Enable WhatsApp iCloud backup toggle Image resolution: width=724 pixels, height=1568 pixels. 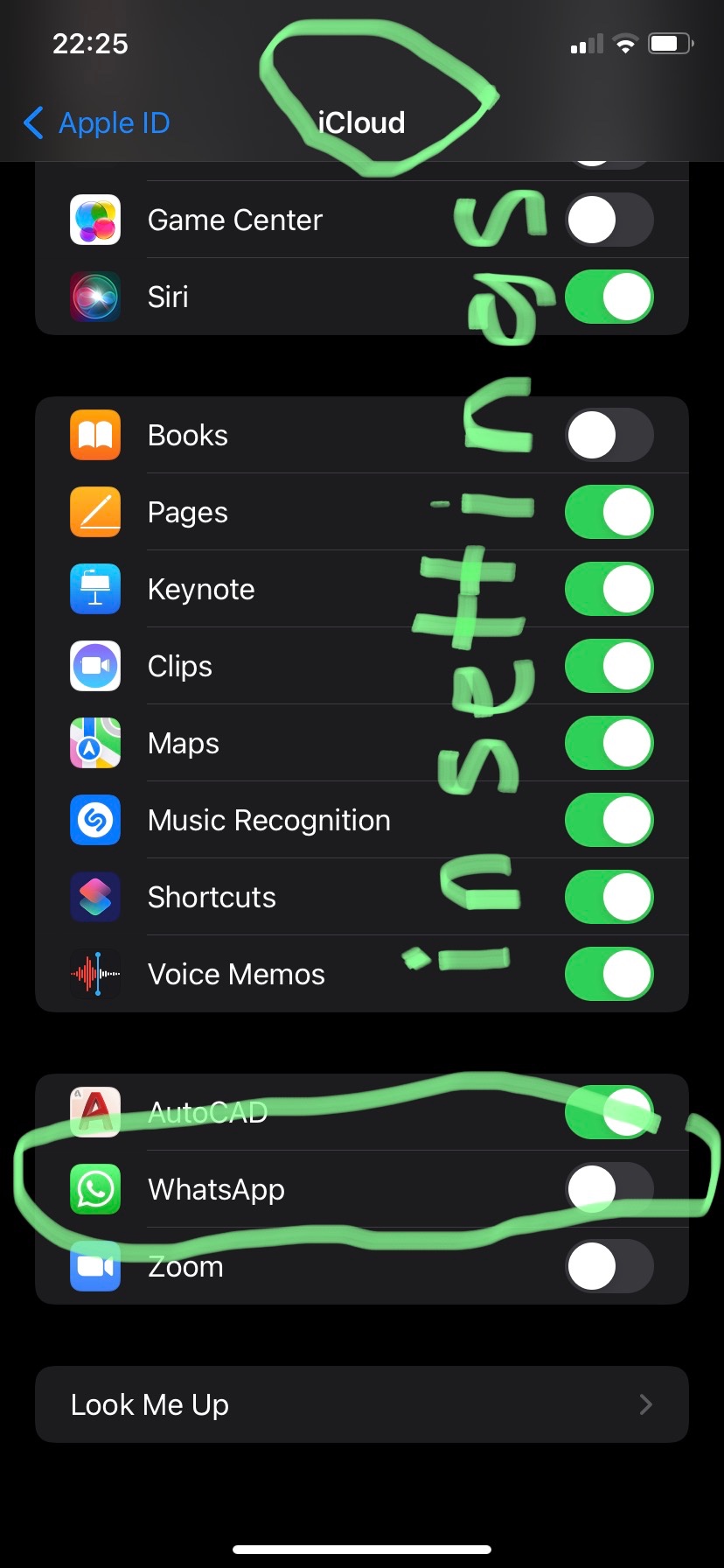[x=609, y=1189]
